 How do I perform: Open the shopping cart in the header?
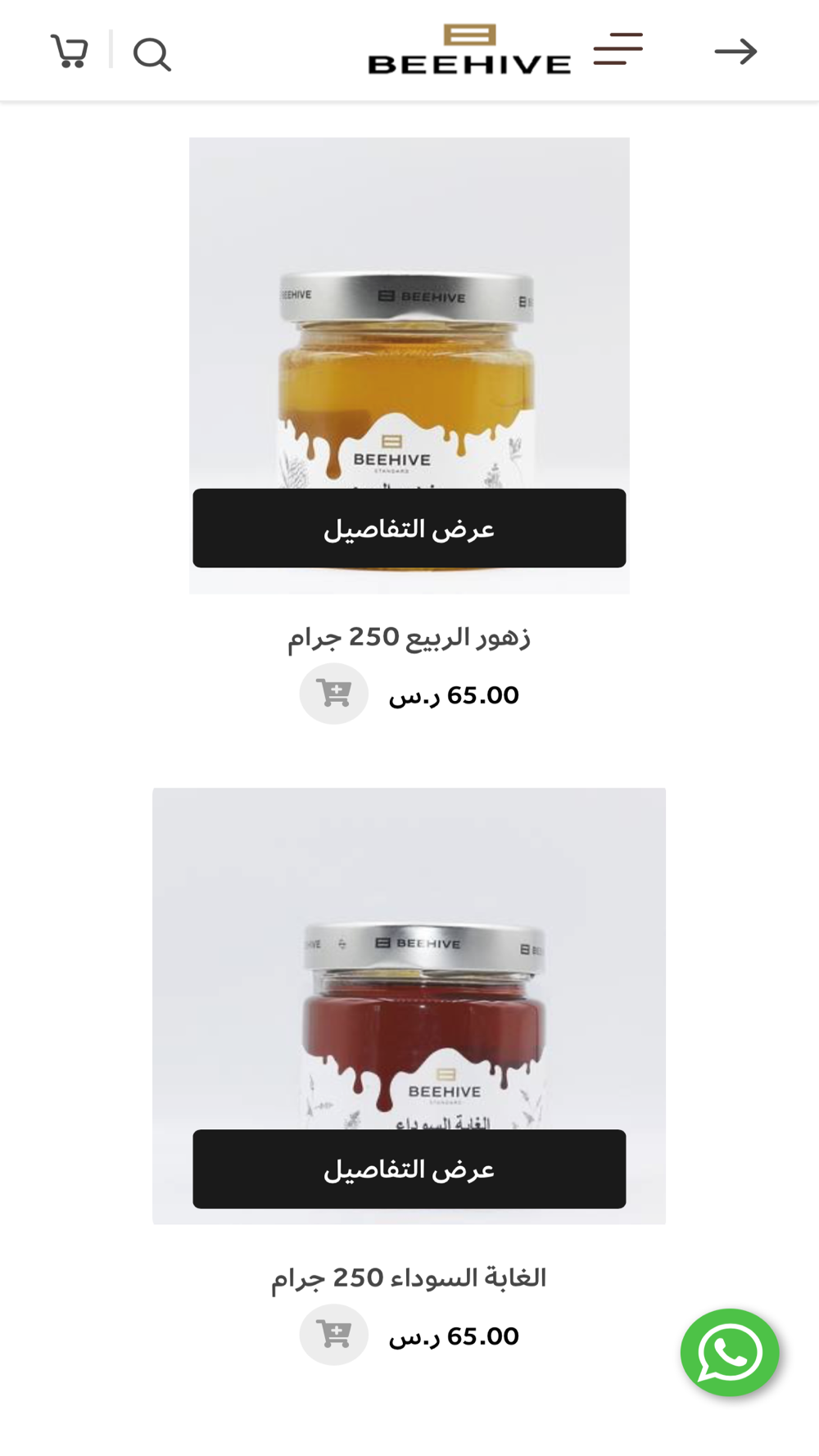click(x=70, y=52)
